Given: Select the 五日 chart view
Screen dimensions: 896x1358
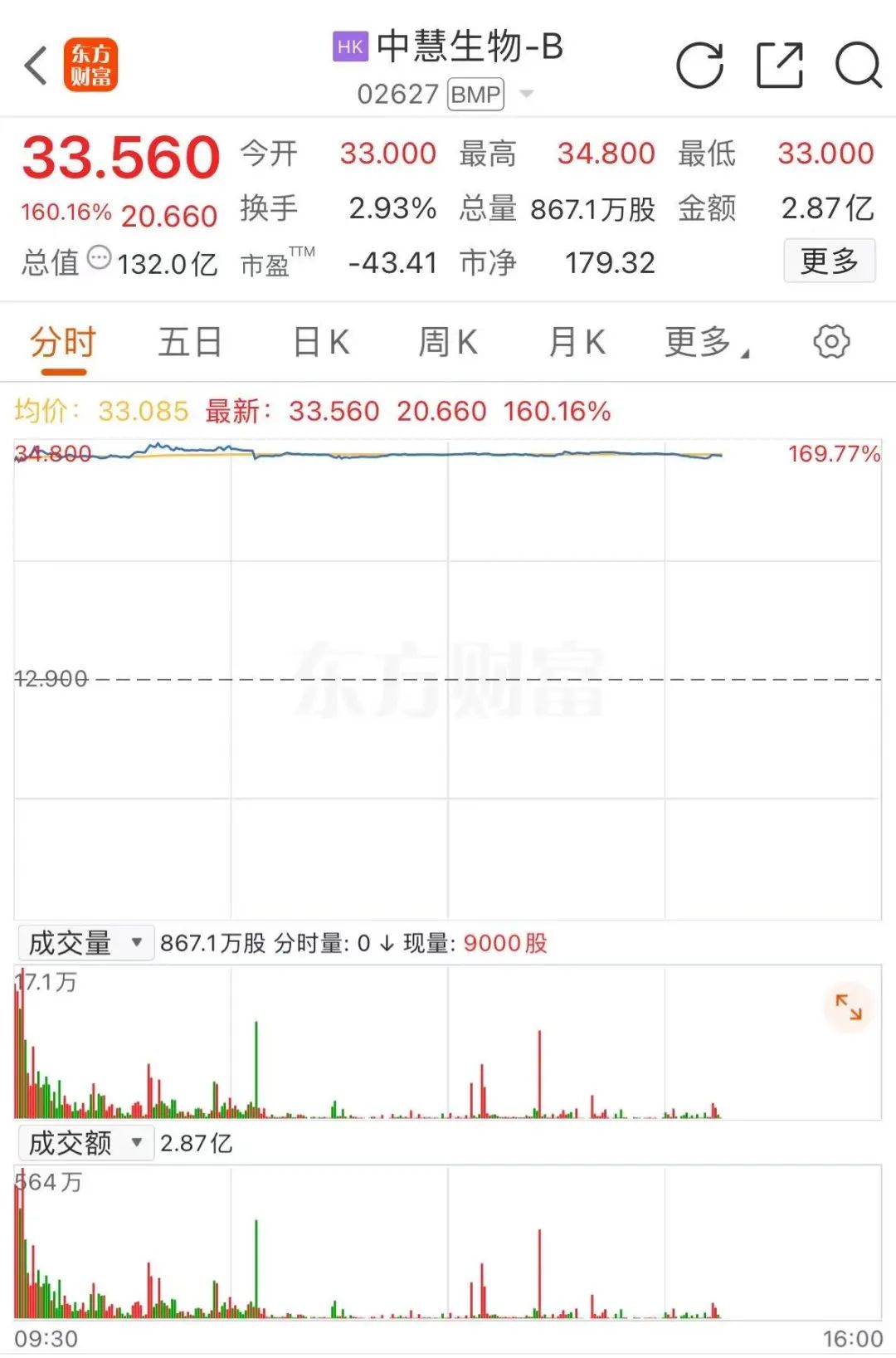Looking at the screenshot, I should point(189,340).
